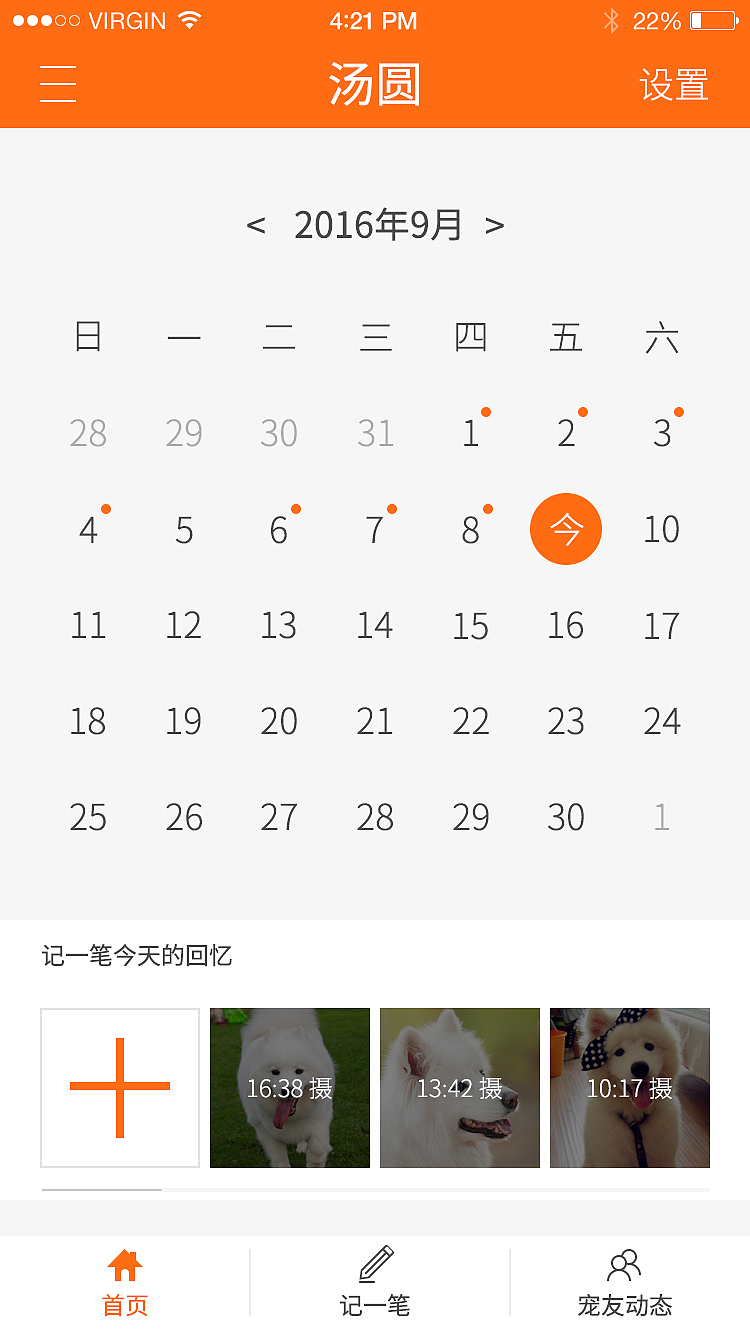Viewport: 750px width, 1334px height.
Task: Switch to the 首页 tab
Action: coord(125,1283)
